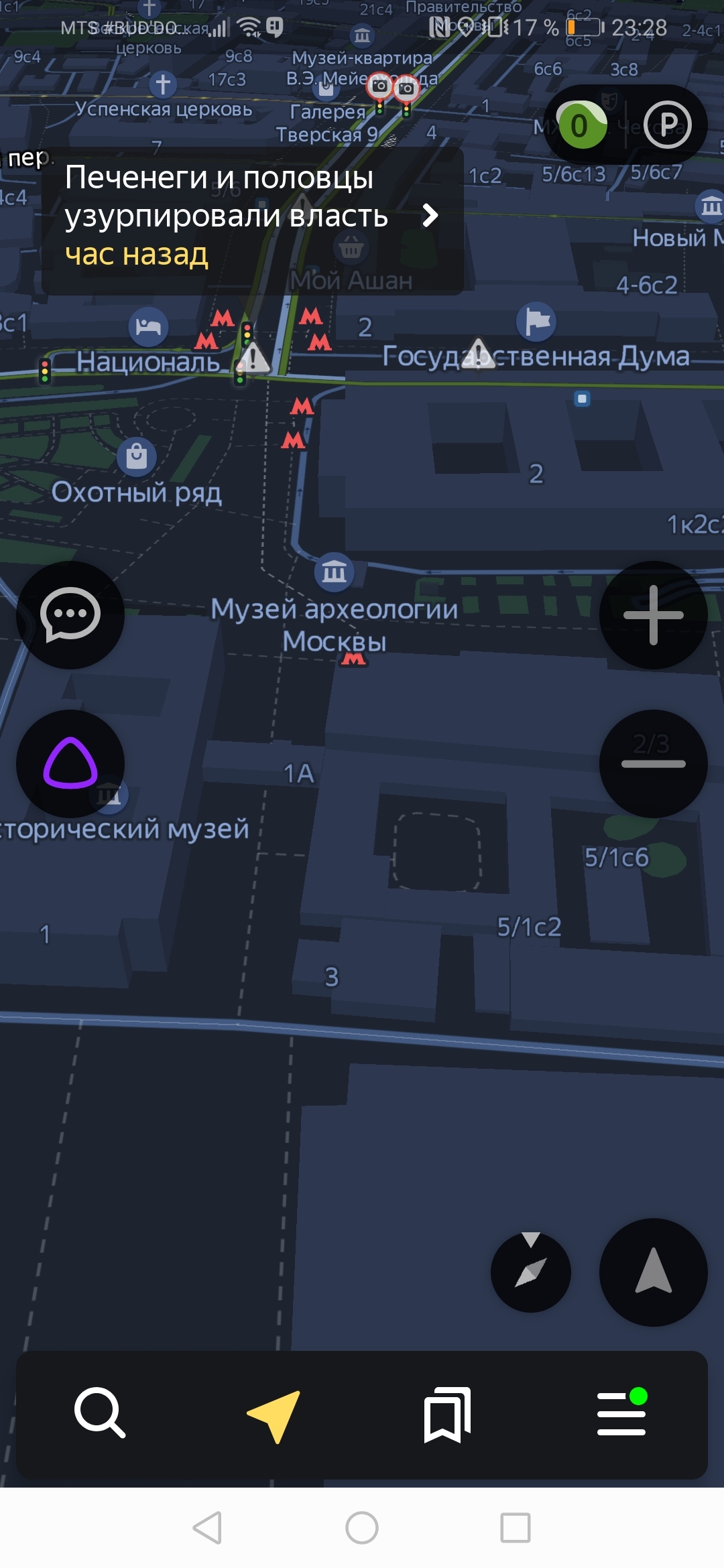Open road chat comments button
724x1568 pixels.
70,614
